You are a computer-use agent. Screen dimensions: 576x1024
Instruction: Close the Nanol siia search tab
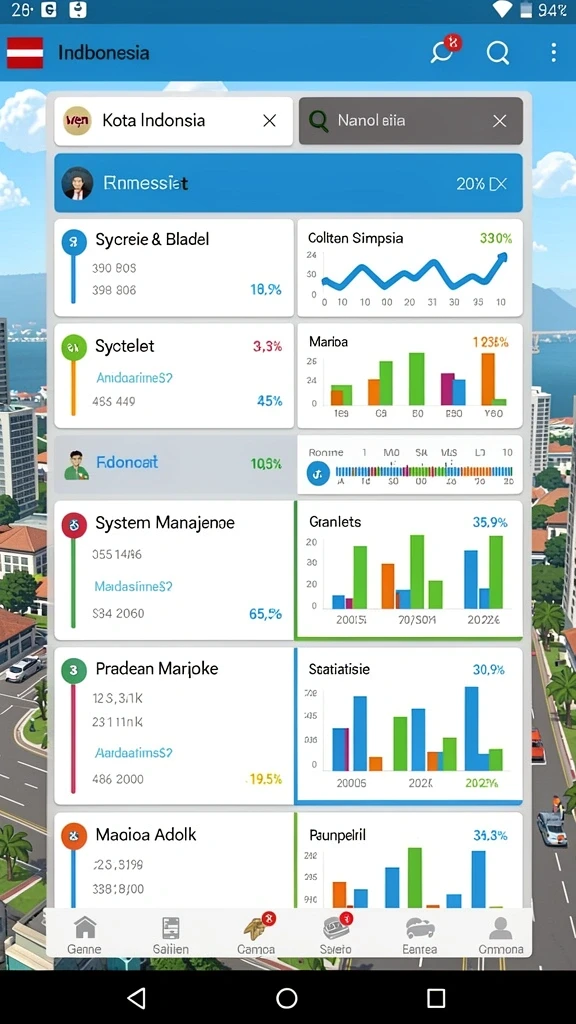pyautogui.click(x=500, y=121)
